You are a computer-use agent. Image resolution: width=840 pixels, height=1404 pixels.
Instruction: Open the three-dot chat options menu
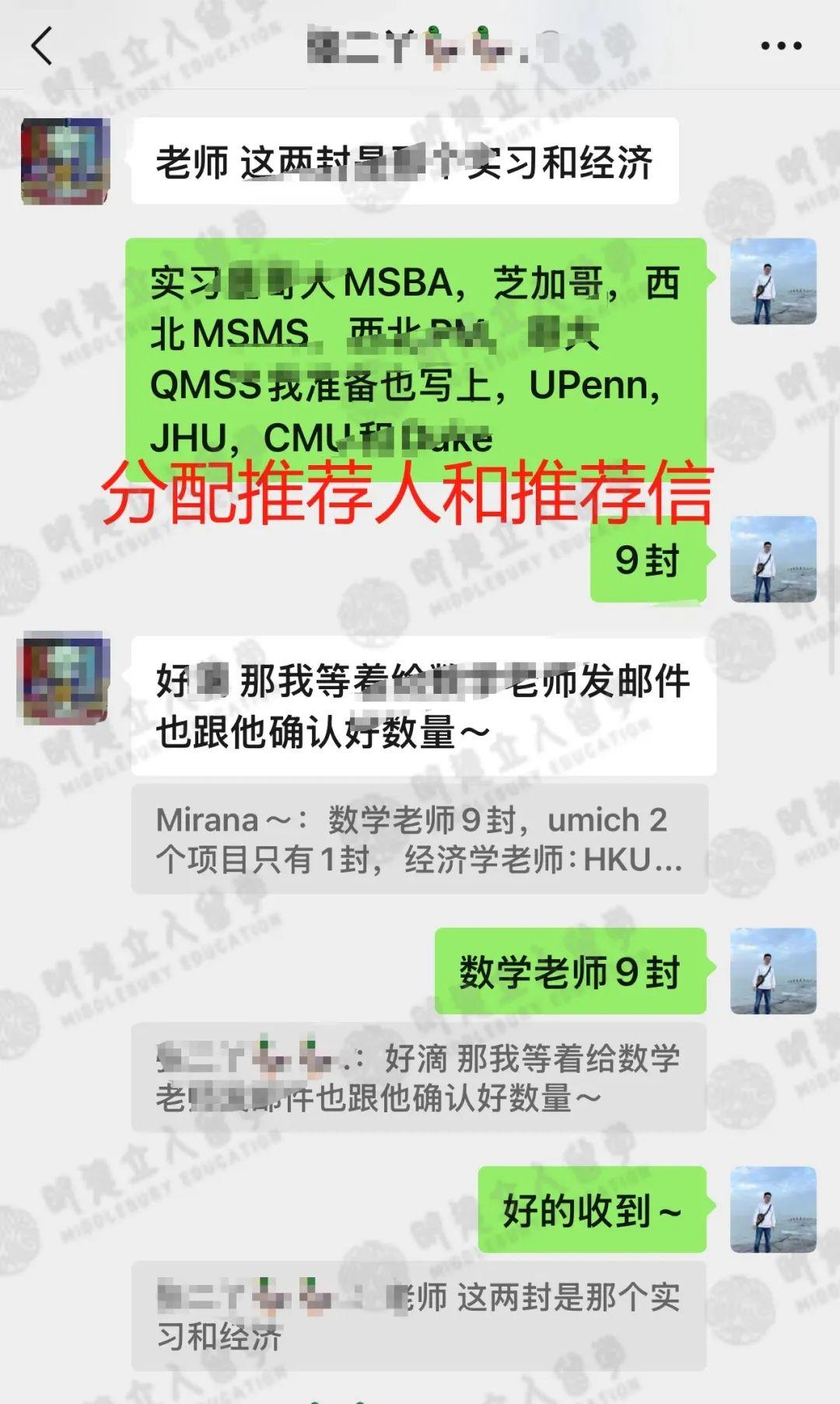(x=781, y=46)
